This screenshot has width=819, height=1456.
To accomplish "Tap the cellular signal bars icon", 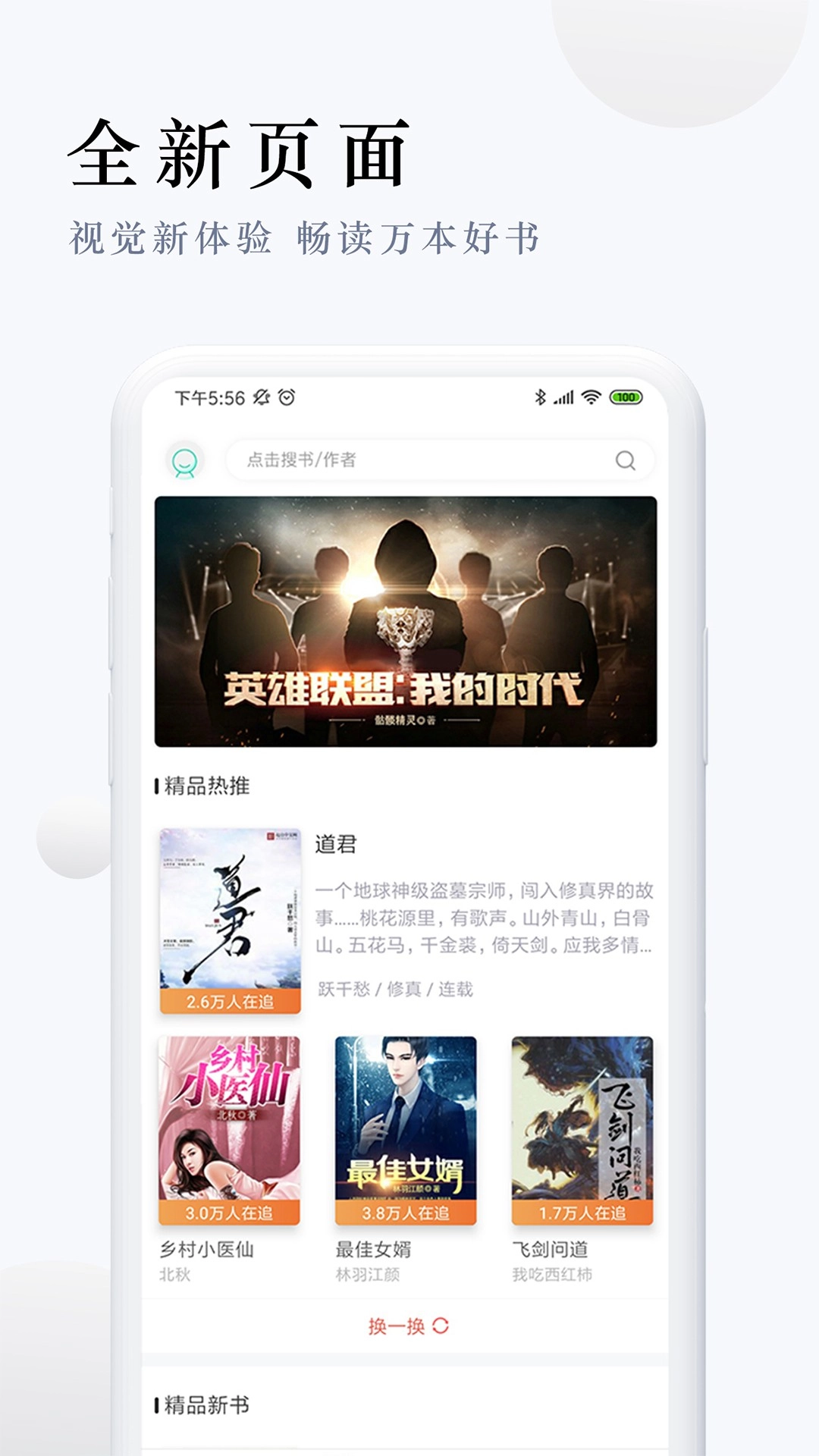I will click(x=564, y=397).
